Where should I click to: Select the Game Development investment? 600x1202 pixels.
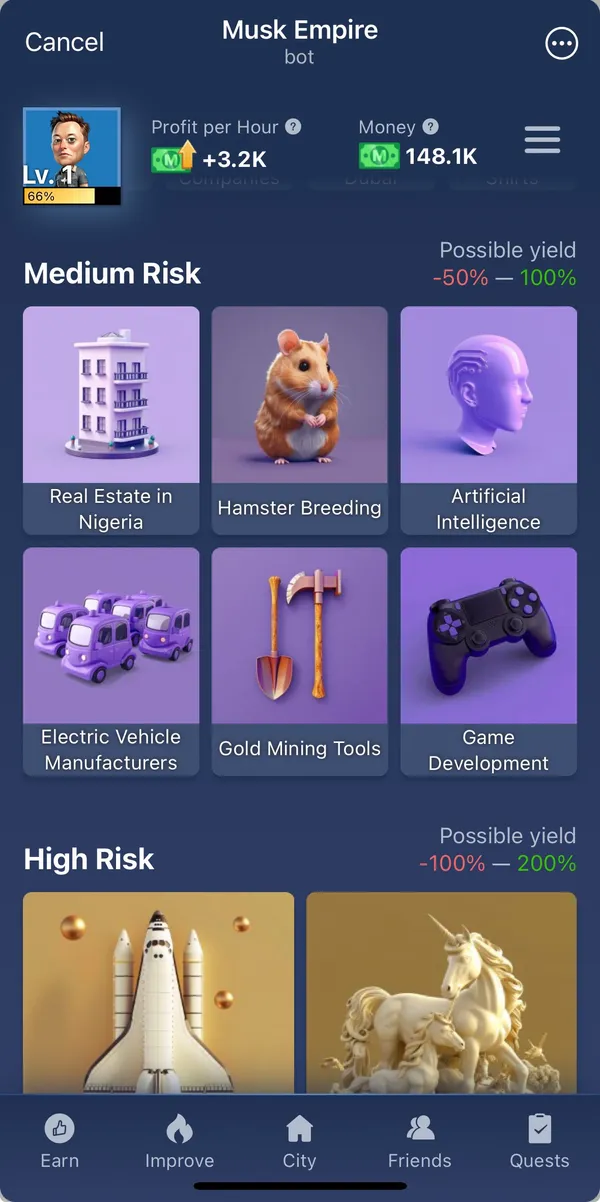tap(488, 661)
